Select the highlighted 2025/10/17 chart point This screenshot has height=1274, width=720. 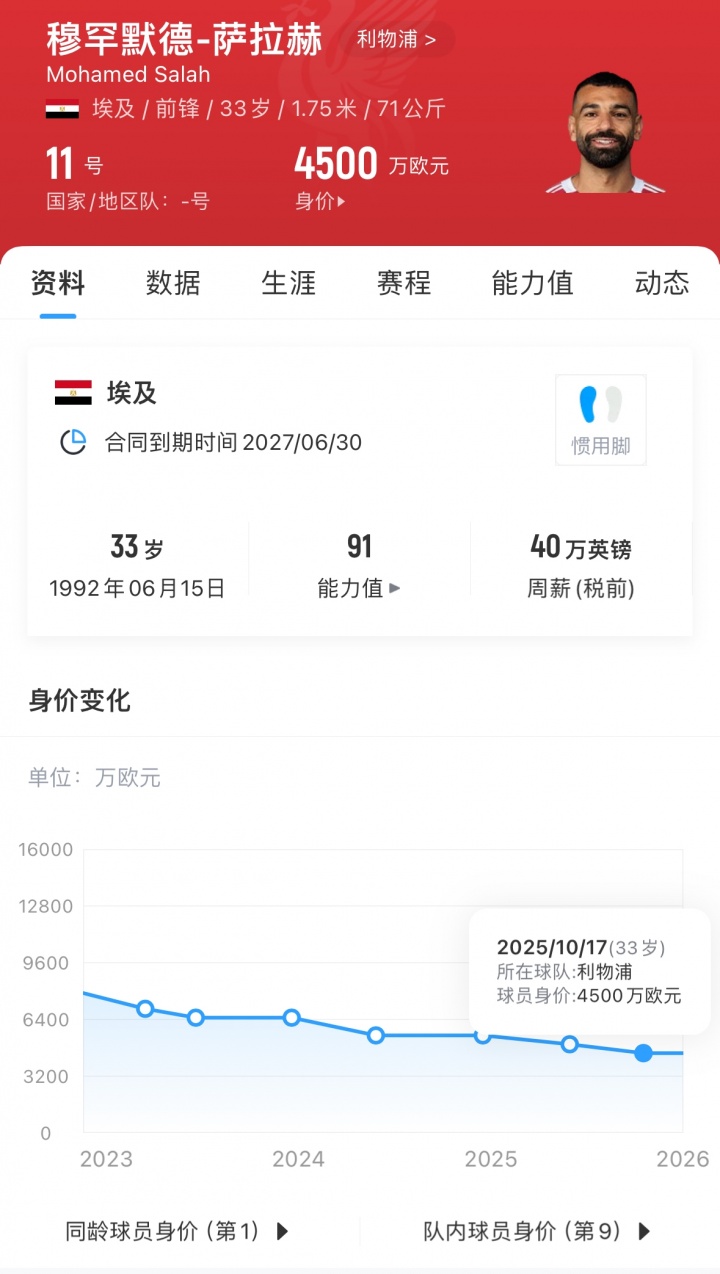643,1053
